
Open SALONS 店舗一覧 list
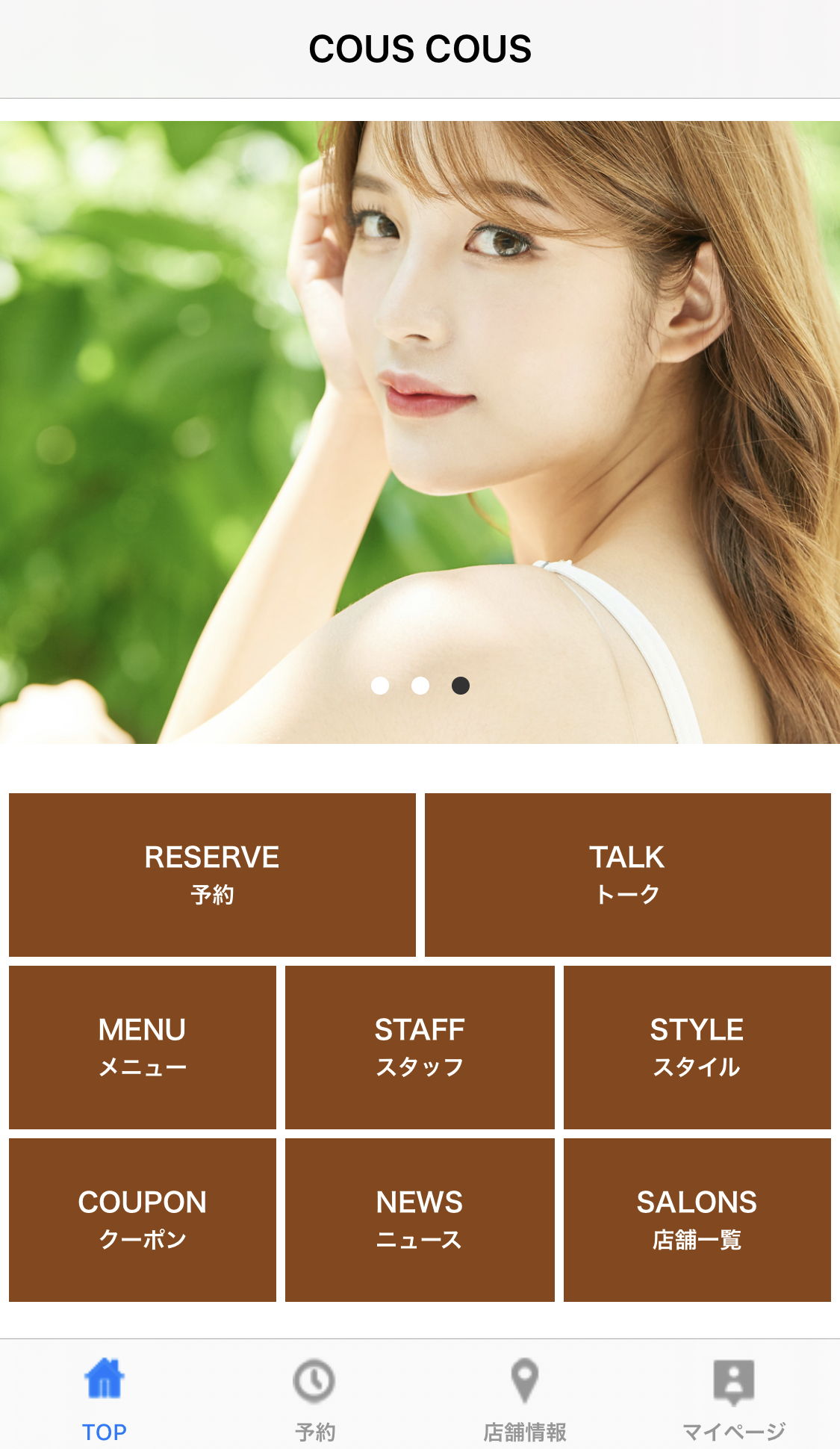(x=697, y=1220)
